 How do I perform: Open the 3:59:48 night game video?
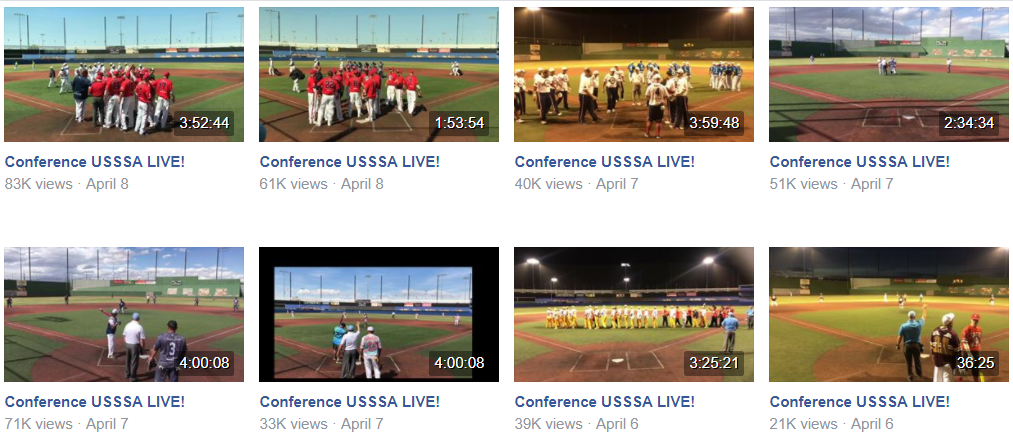tap(634, 75)
